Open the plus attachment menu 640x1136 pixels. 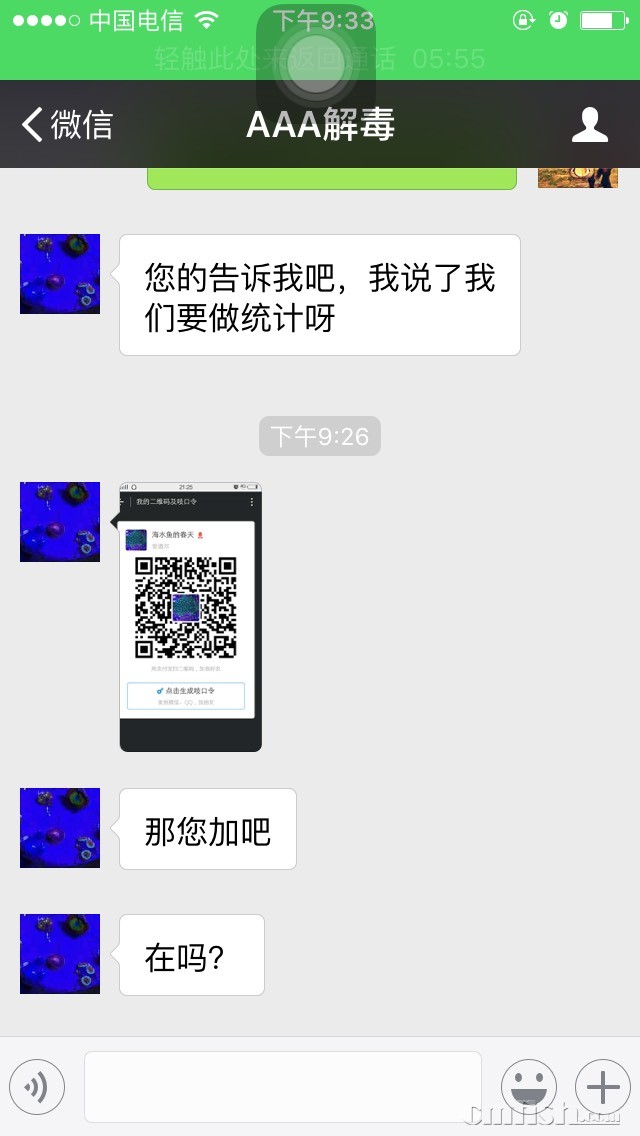(x=602, y=1086)
